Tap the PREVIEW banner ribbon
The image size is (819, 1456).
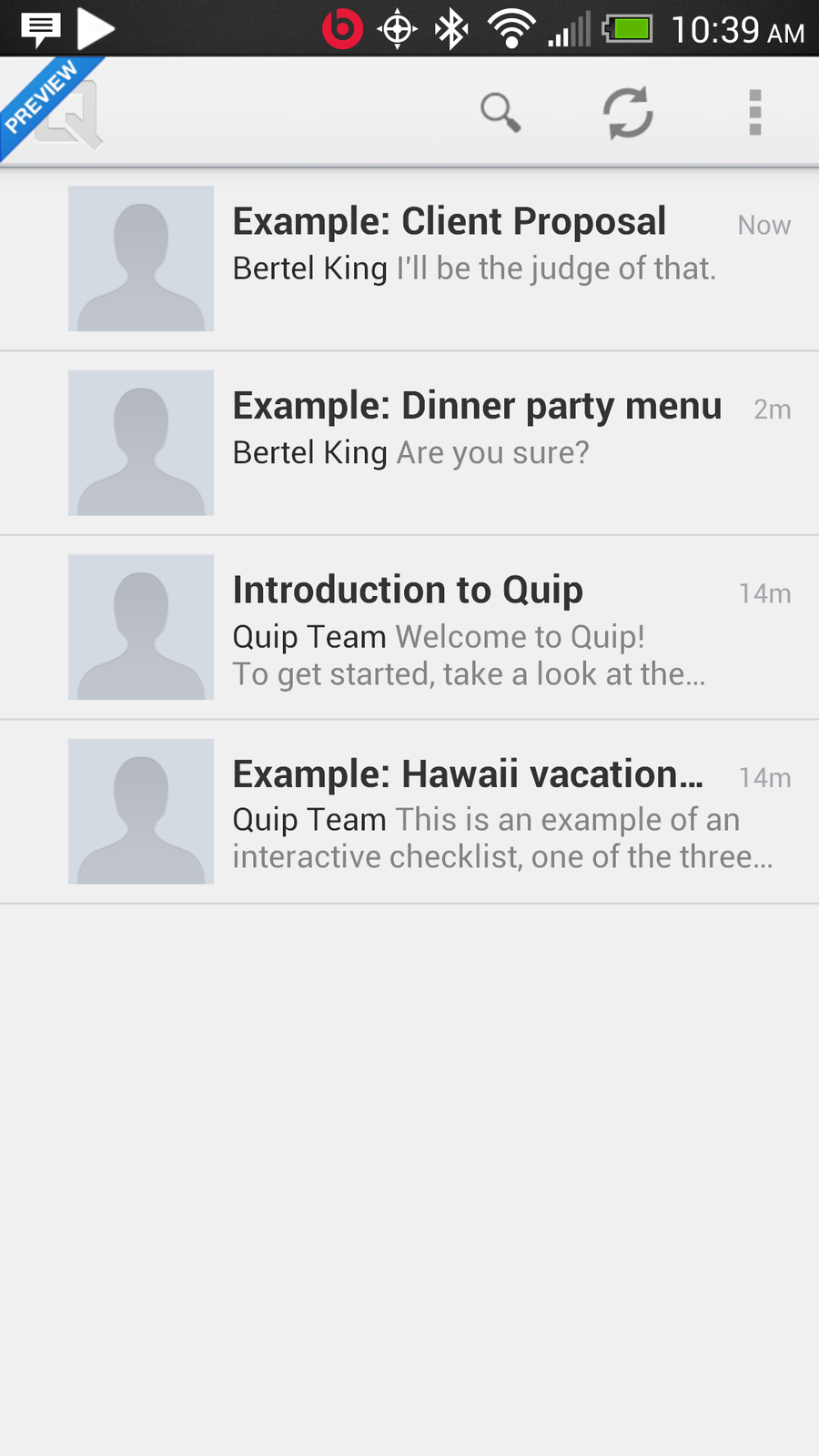41,96
